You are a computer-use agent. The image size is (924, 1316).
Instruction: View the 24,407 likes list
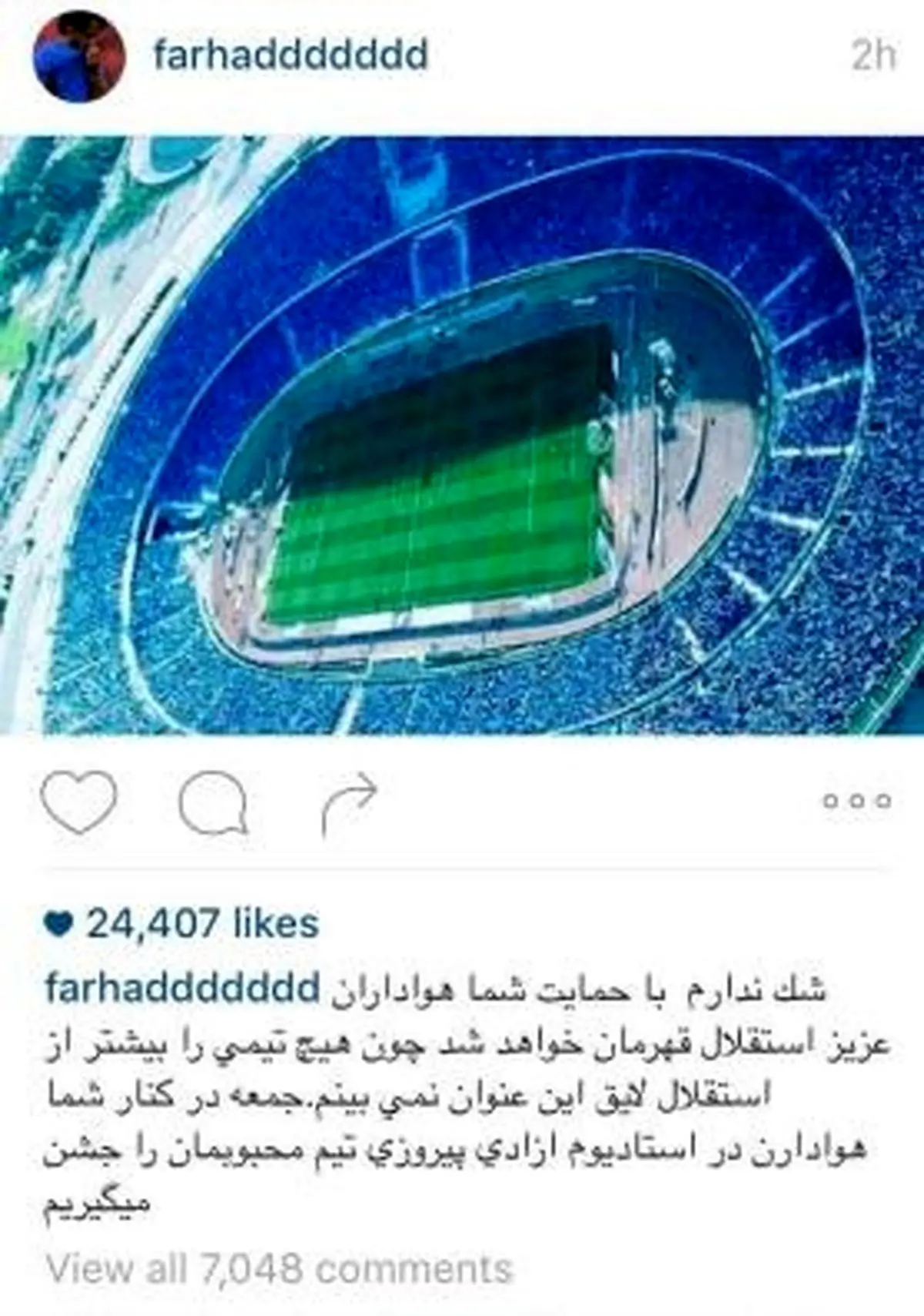(x=202, y=923)
